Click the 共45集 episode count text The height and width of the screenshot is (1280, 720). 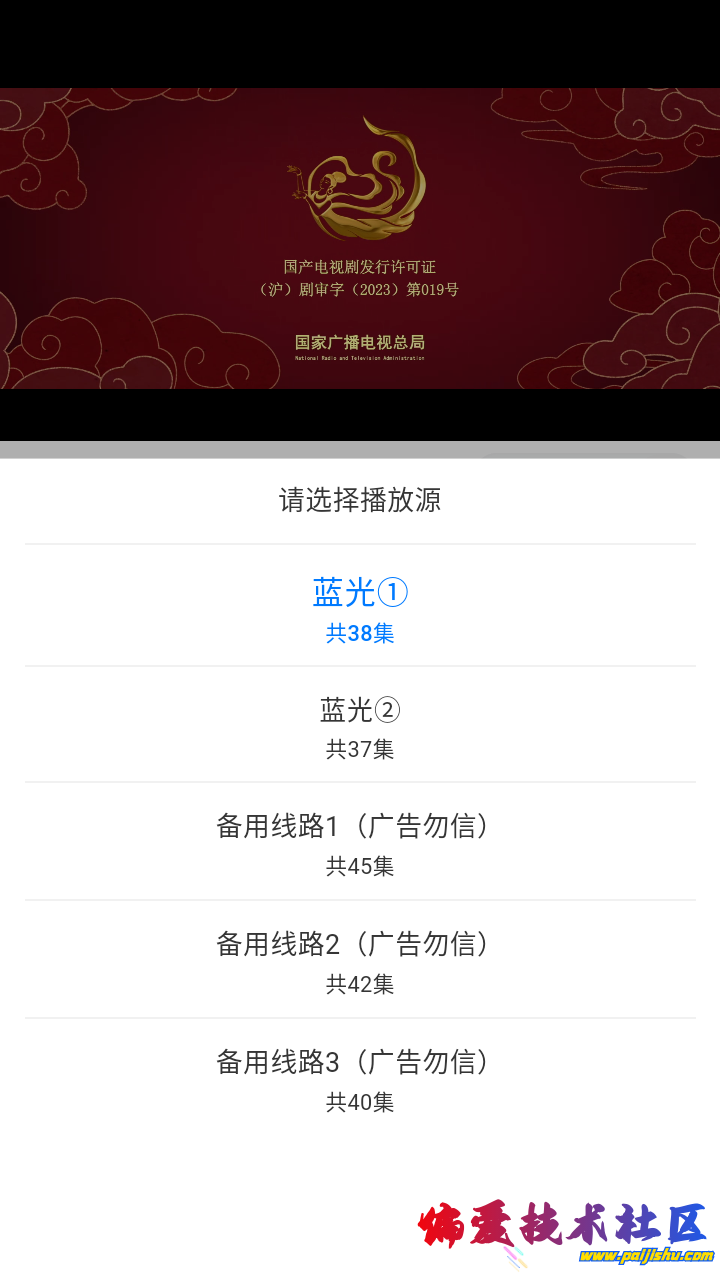(360, 866)
